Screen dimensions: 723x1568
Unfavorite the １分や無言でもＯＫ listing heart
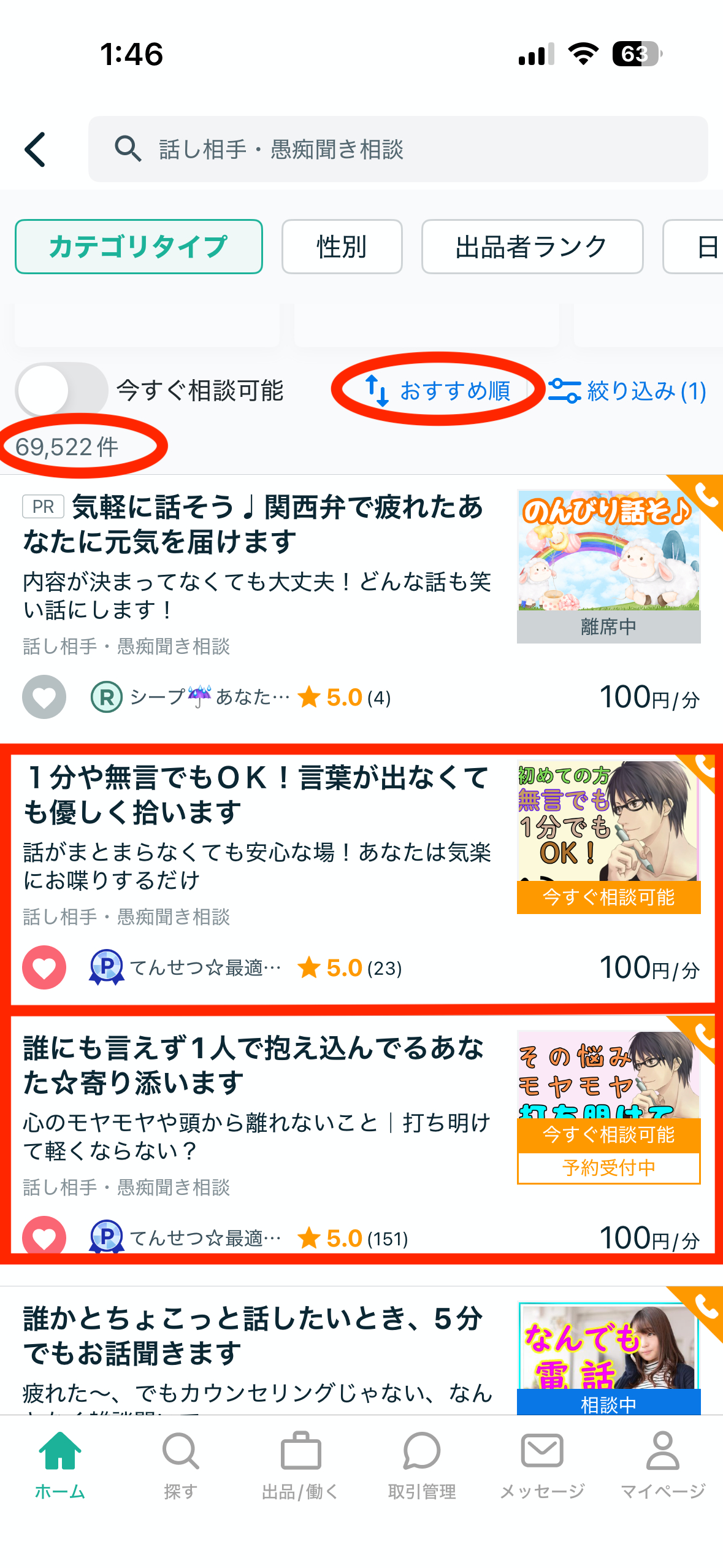(x=44, y=967)
